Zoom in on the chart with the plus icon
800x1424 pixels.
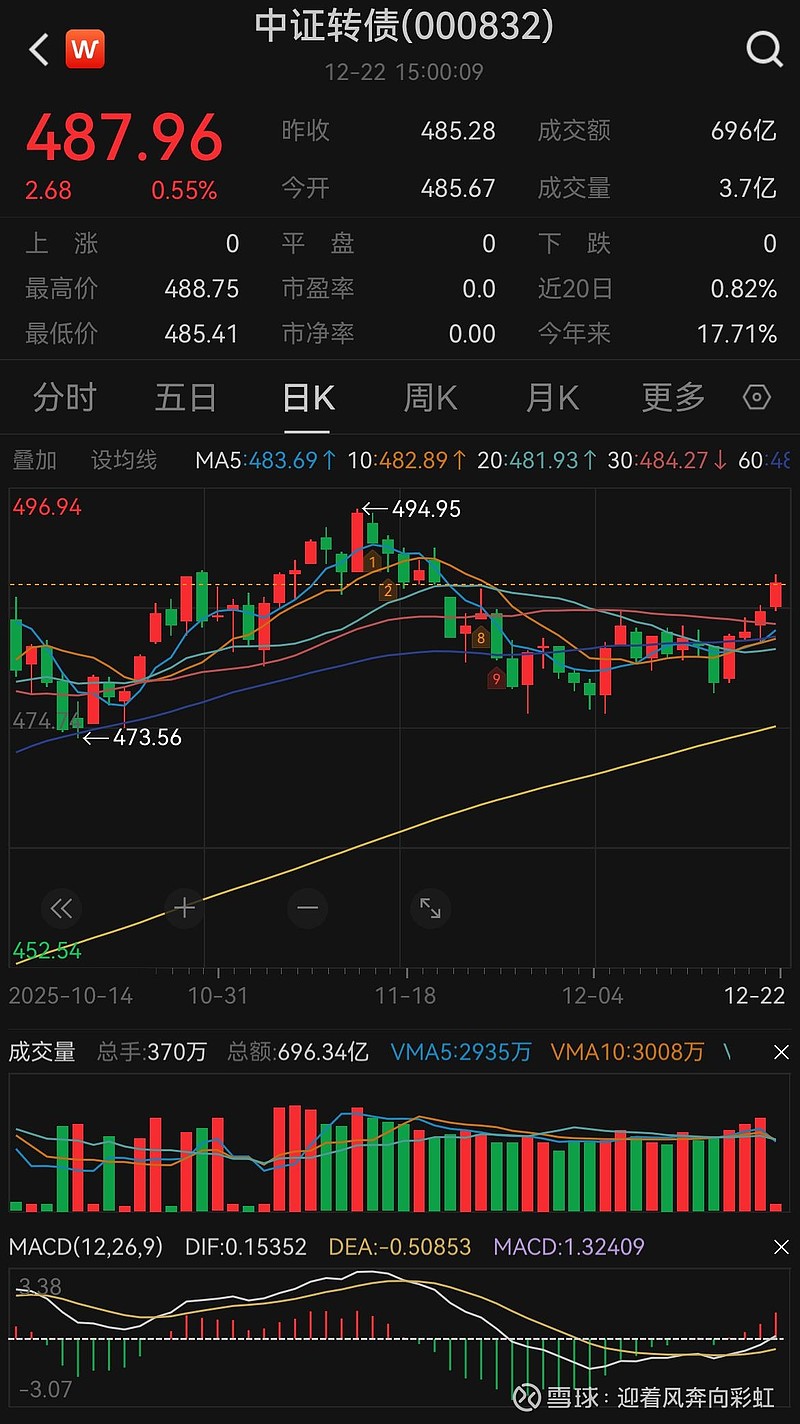[x=184, y=908]
